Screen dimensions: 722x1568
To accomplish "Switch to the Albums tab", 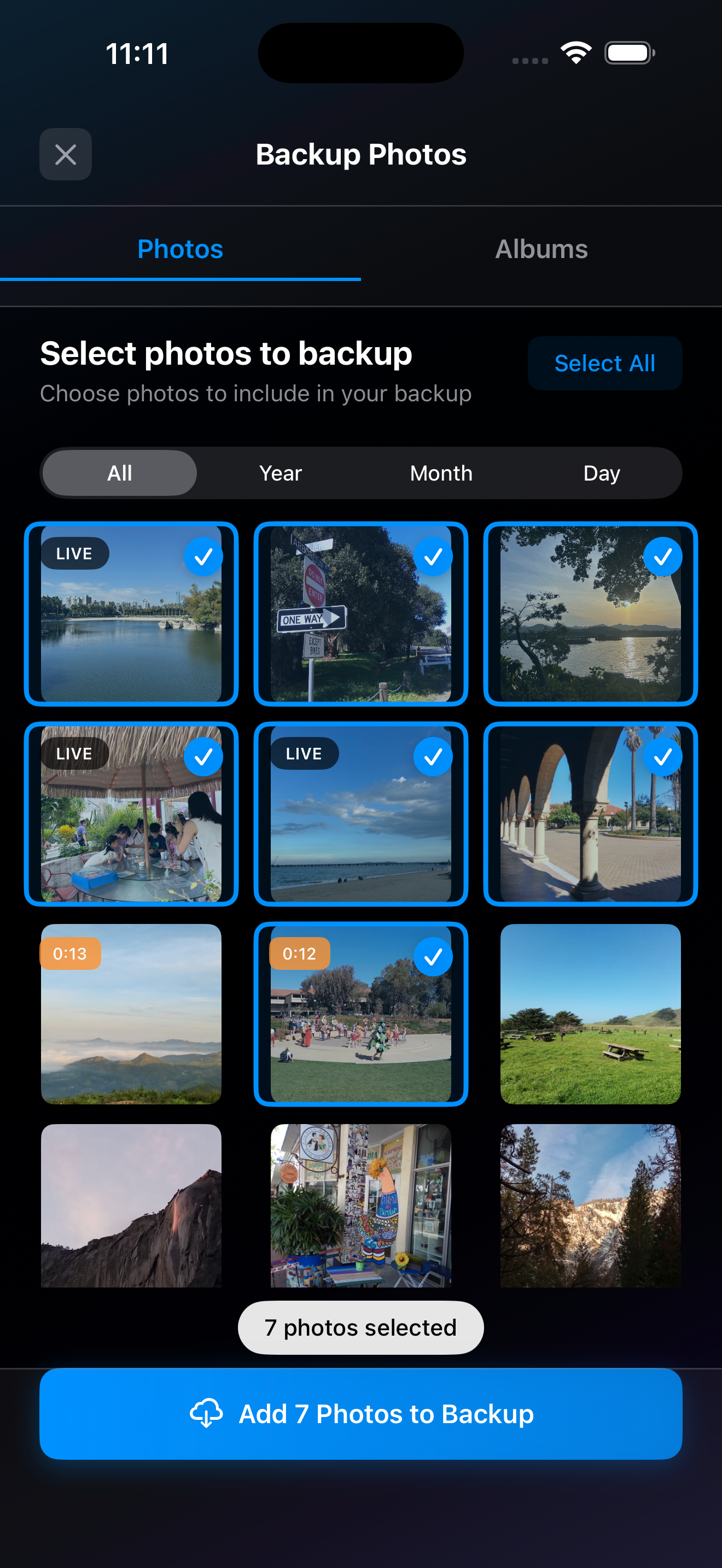I will (541, 249).
